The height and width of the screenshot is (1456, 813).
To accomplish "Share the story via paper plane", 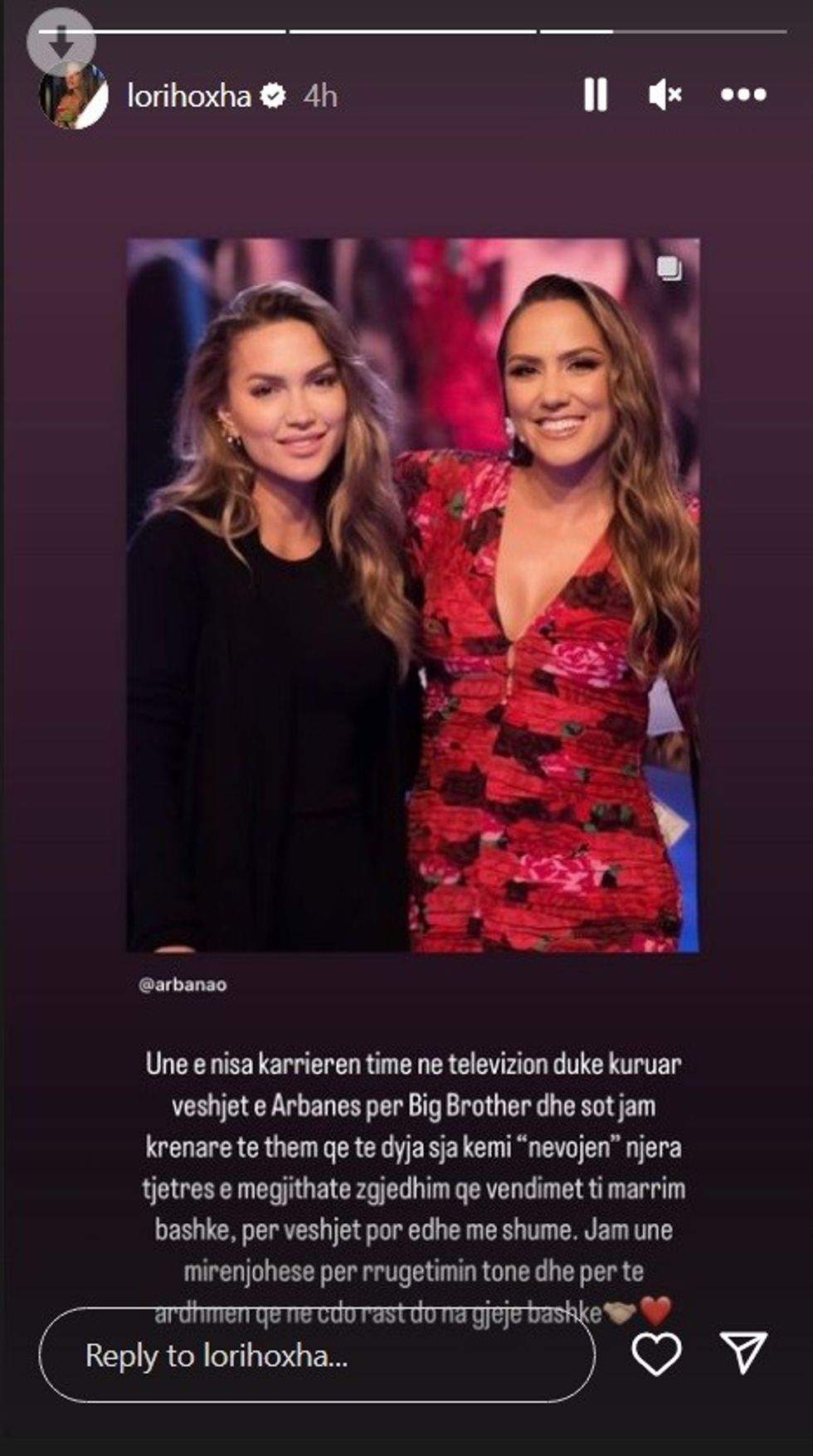I will click(743, 1354).
